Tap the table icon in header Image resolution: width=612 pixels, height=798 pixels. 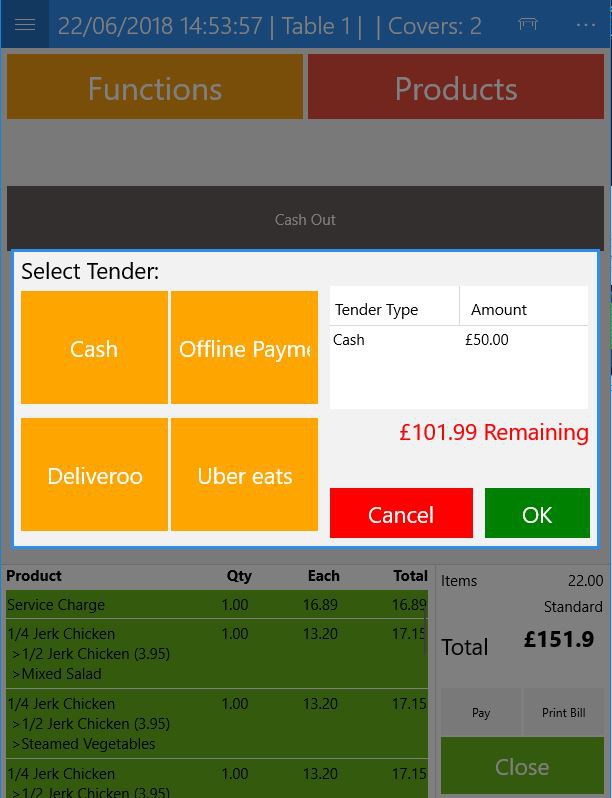click(528, 25)
